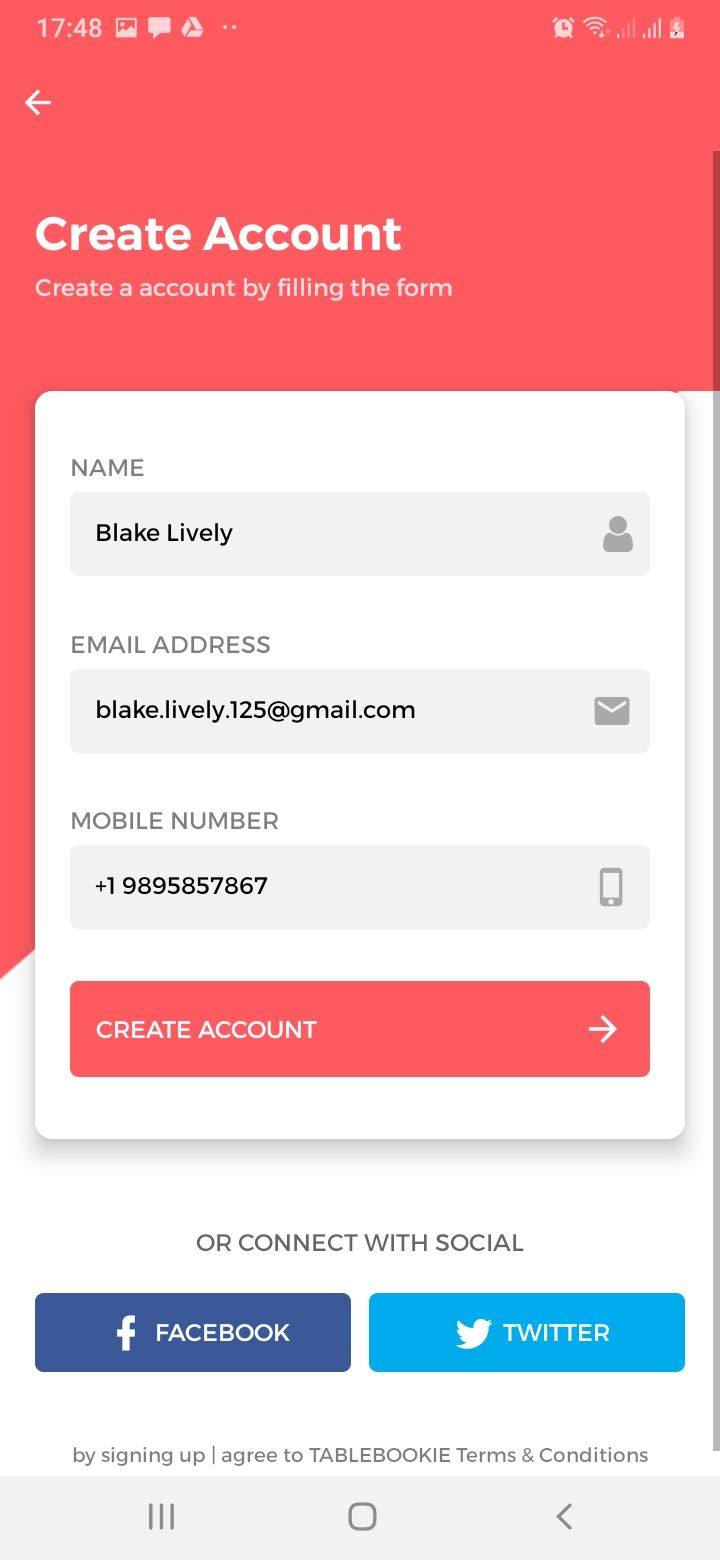Tap the system home button
The height and width of the screenshot is (1560, 720).
coord(362,1517)
